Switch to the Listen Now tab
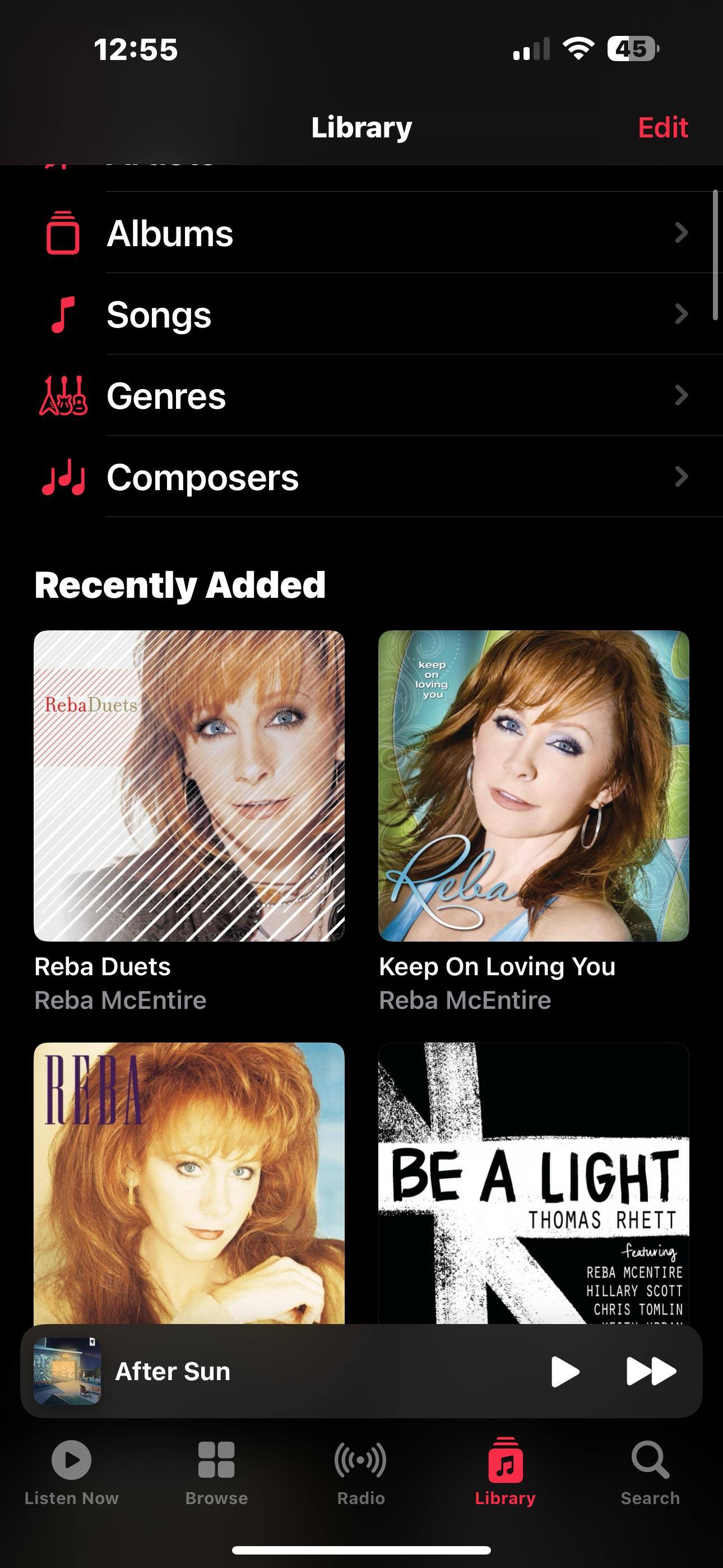The width and height of the screenshot is (723, 1568). point(71,1472)
